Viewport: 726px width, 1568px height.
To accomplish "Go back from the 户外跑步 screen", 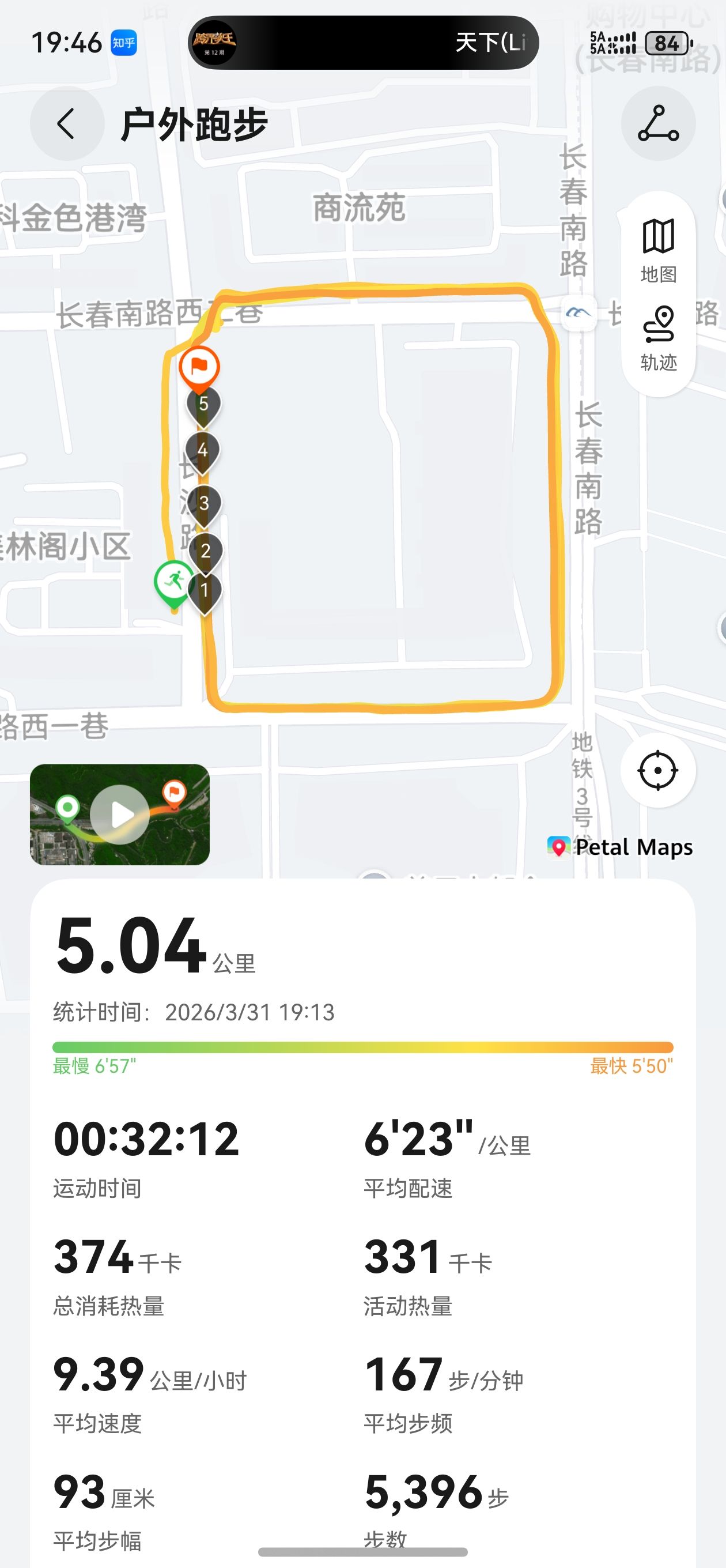I will [67, 123].
